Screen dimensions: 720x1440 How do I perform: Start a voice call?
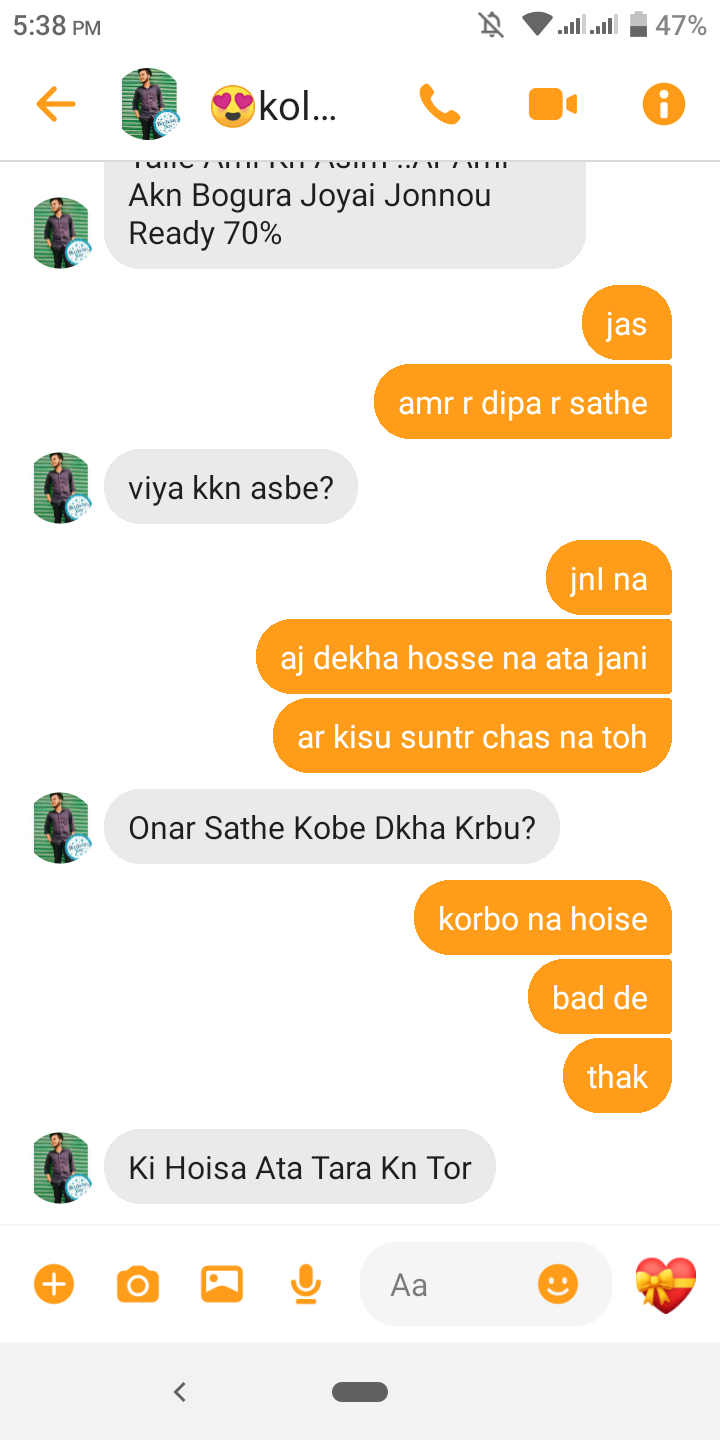pos(440,104)
